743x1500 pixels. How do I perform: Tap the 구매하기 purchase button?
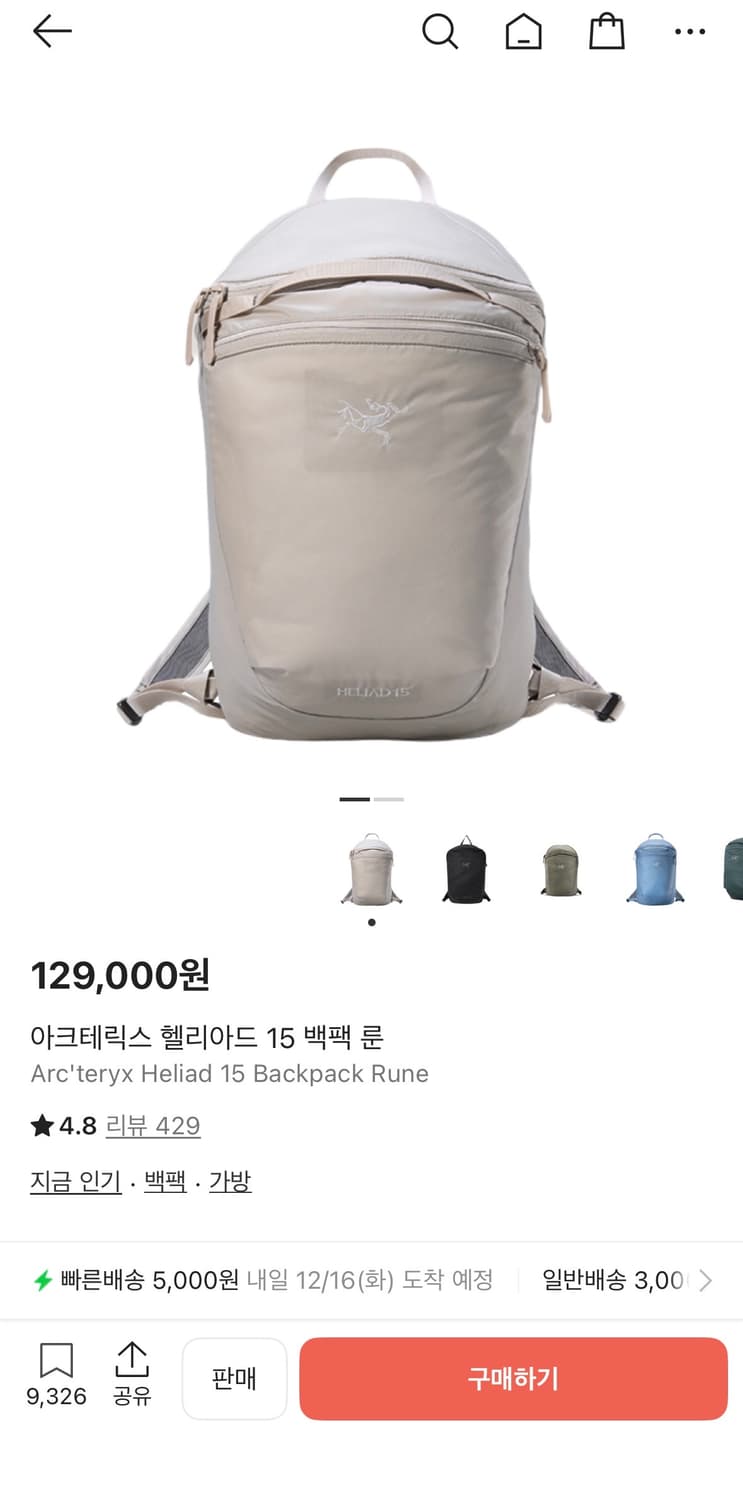tap(513, 1378)
